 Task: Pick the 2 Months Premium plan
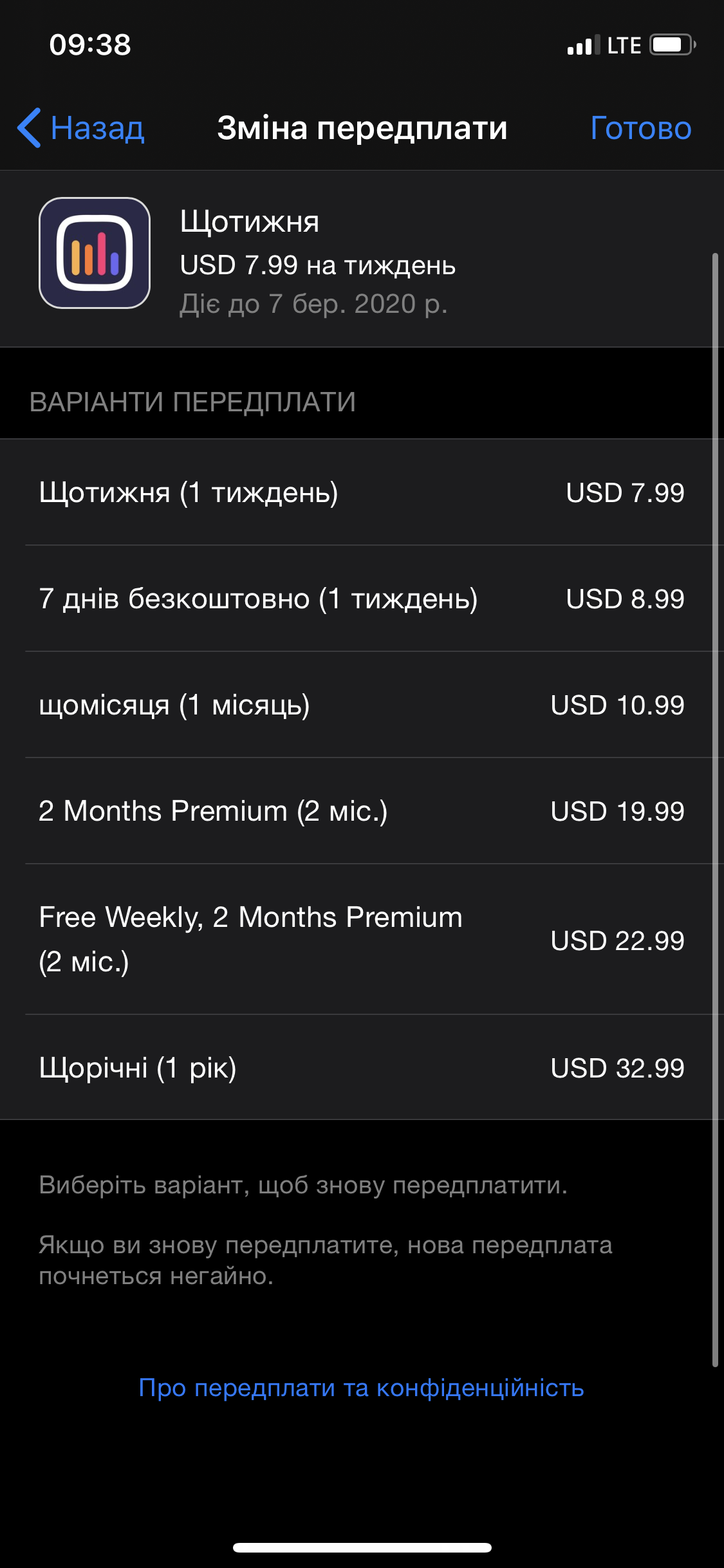(x=360, y=811)
